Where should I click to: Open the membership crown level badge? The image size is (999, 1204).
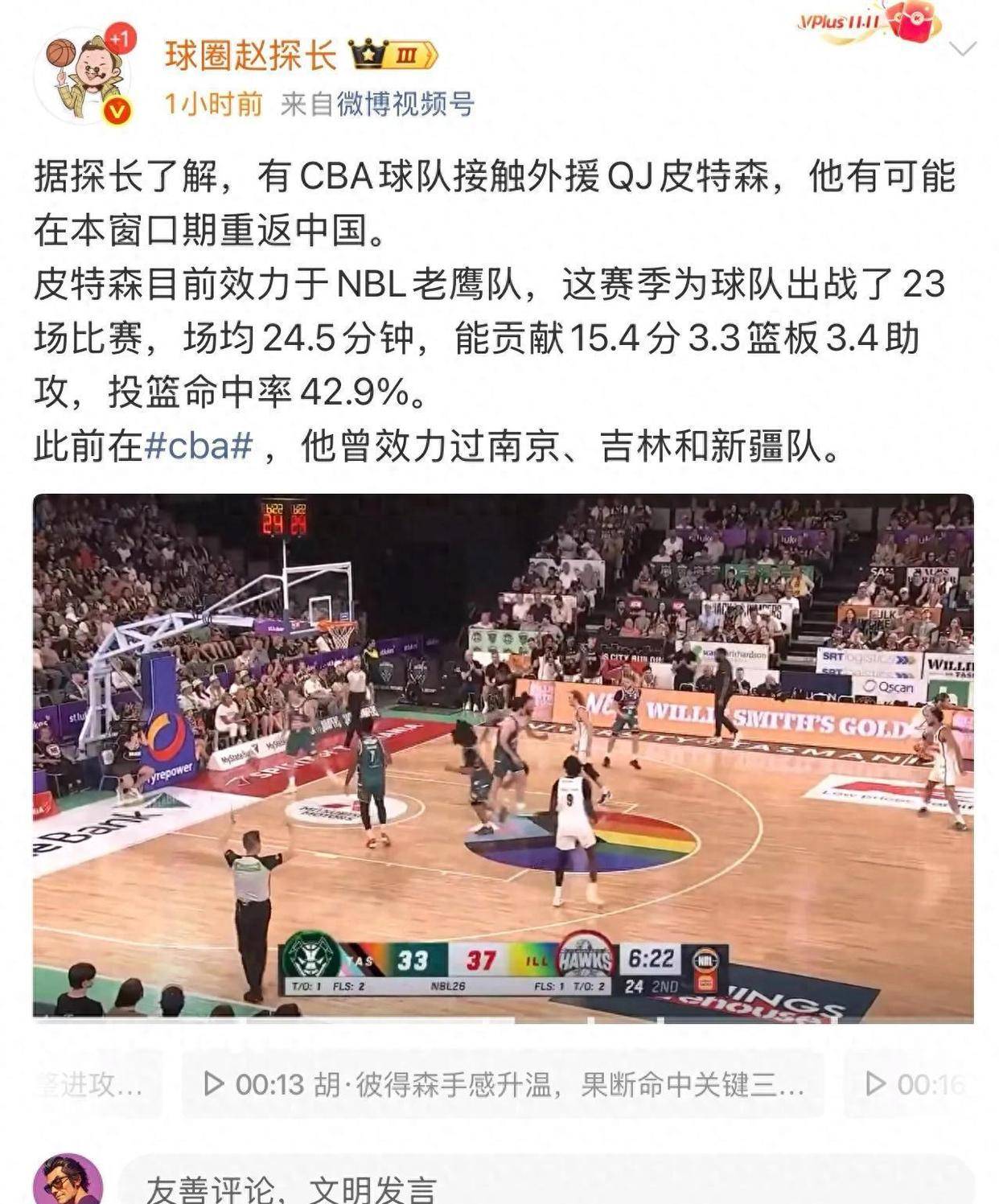tap(393, 55)
